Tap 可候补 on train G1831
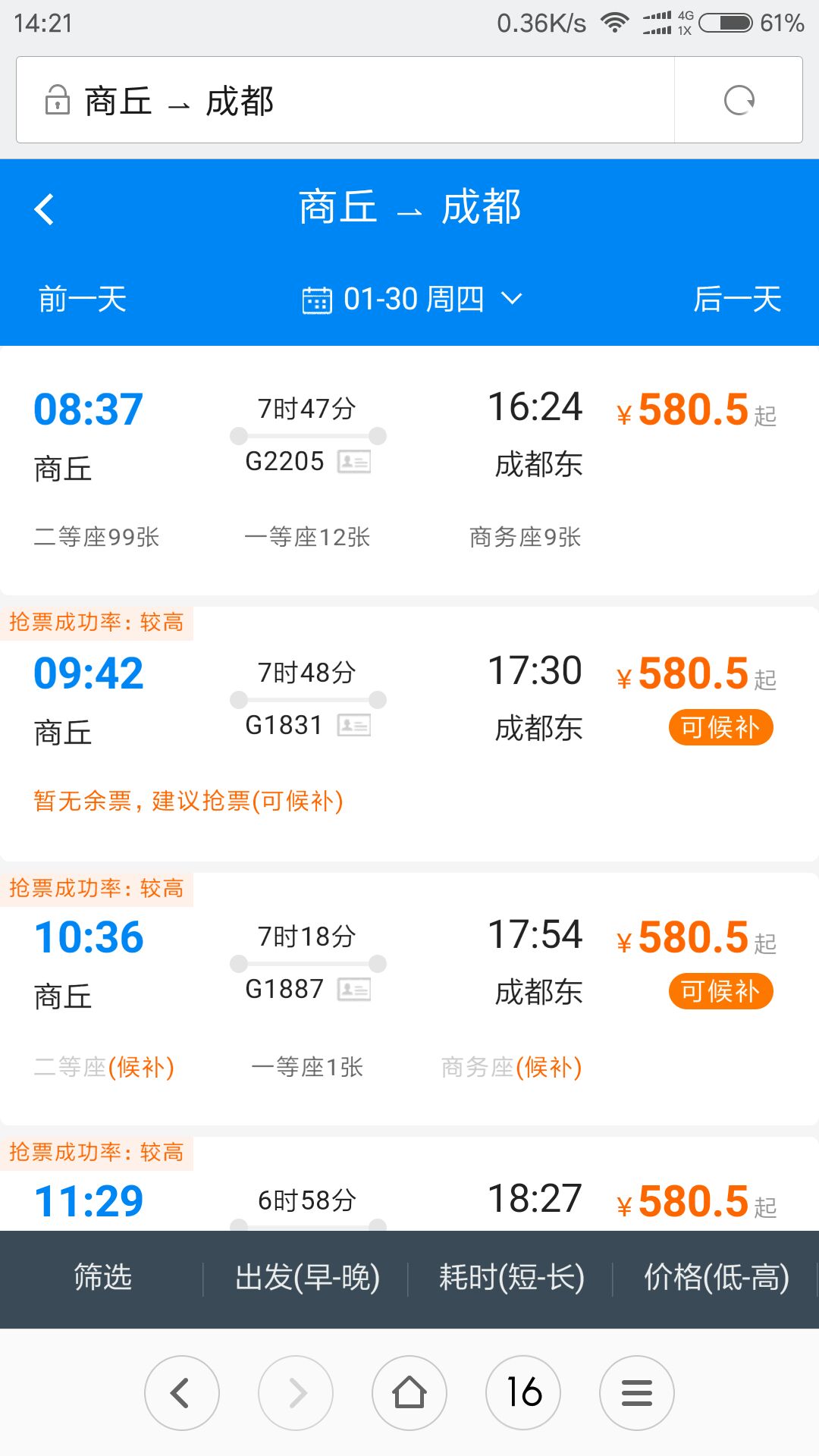Screen dimensions: 819x1456 pyautogui.click(x=720, y=727)
